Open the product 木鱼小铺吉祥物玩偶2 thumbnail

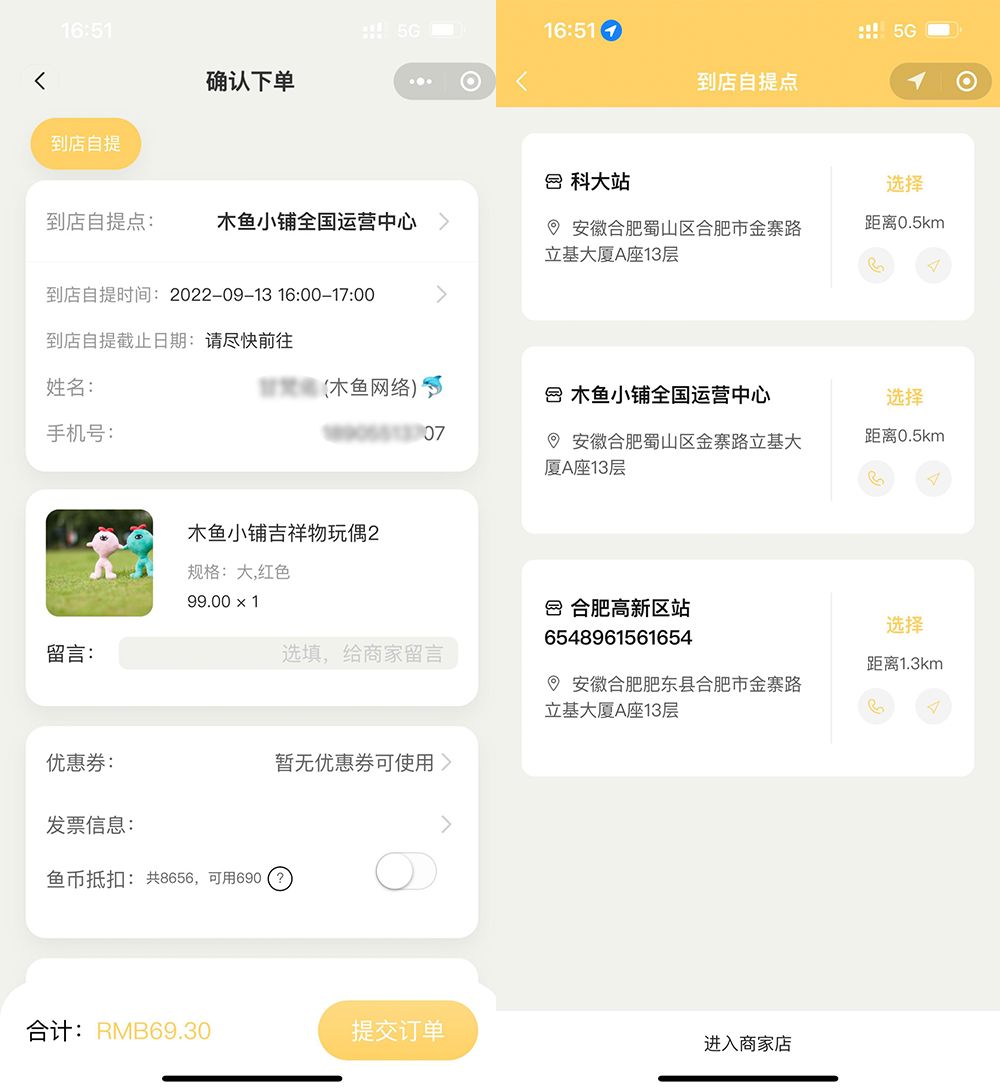point(100,563)
